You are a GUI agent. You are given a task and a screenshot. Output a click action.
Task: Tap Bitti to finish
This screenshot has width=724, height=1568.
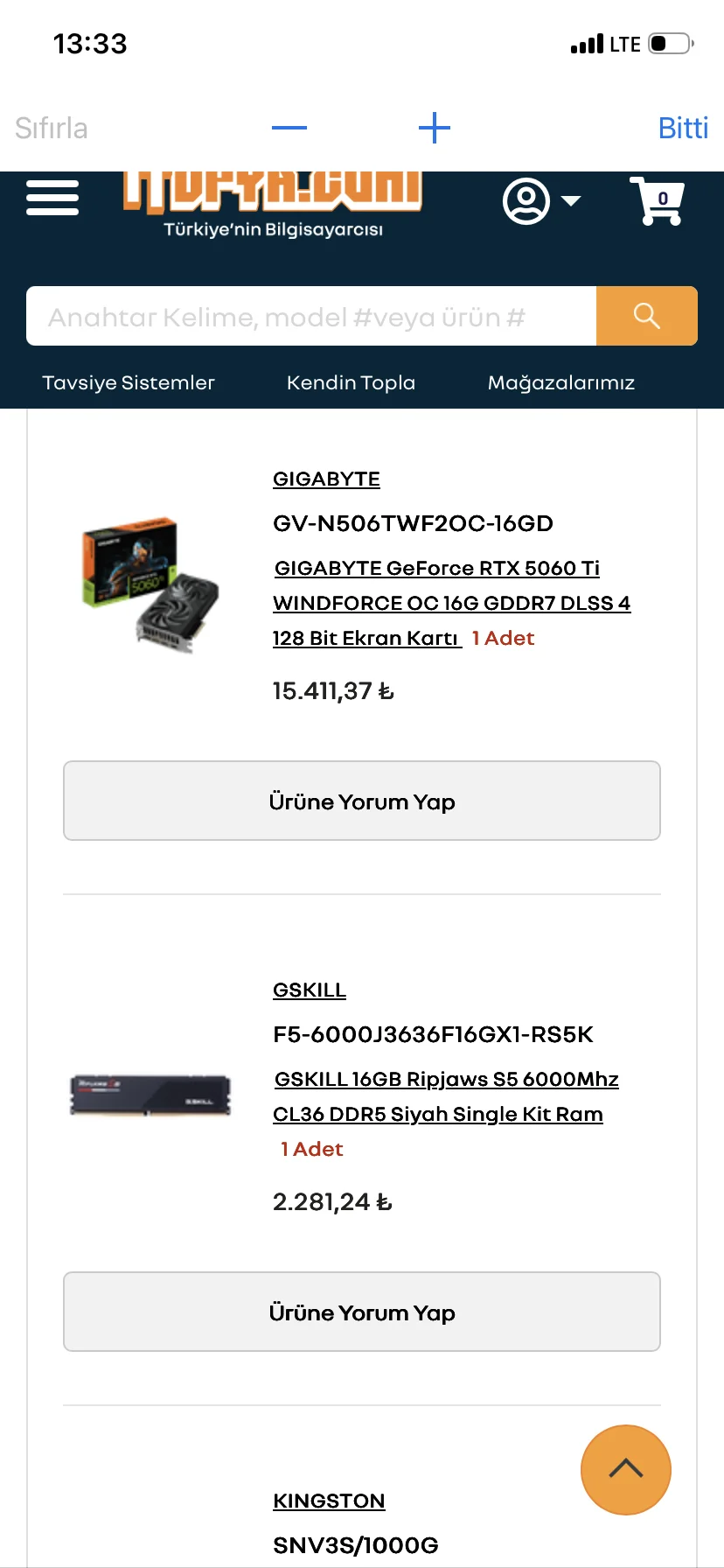683,129
